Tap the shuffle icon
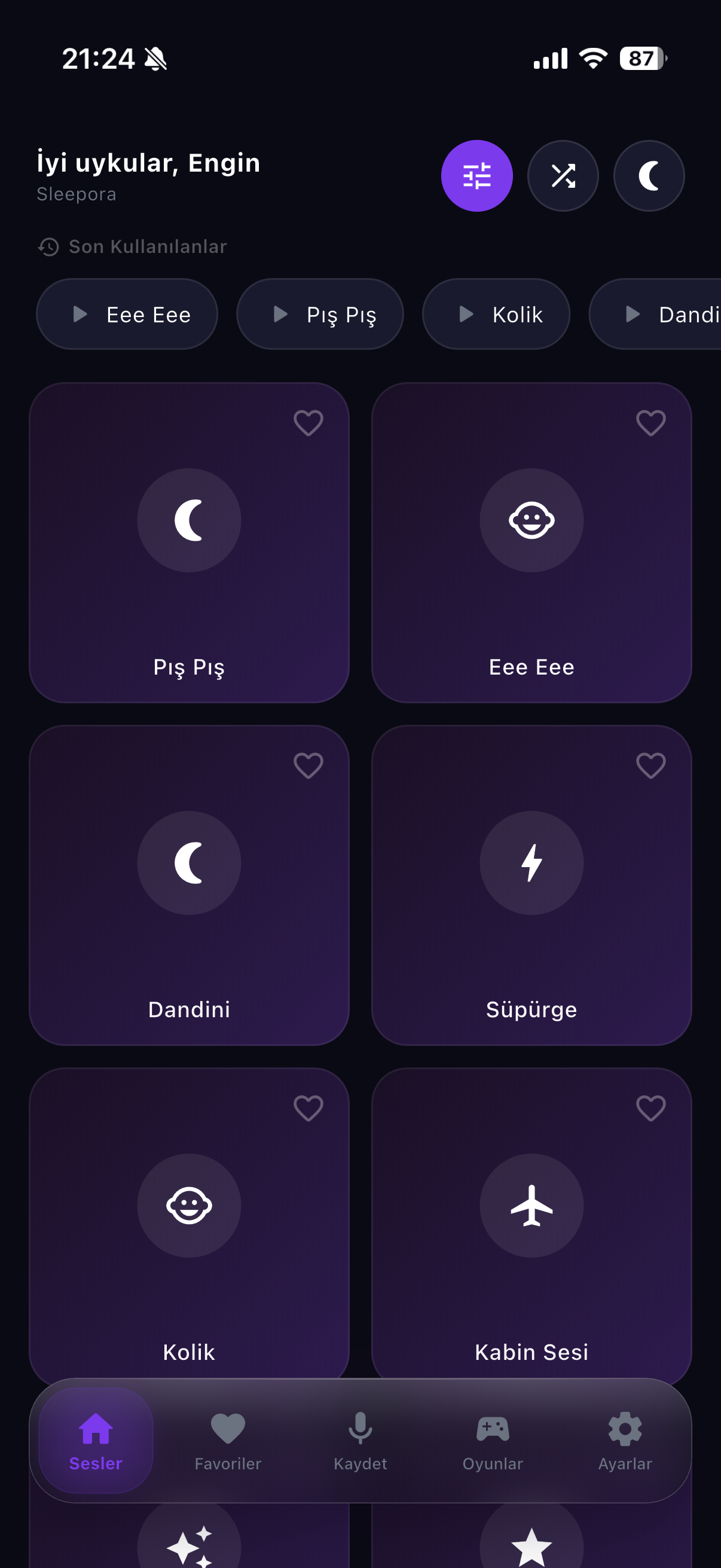The width and height of the screenshot is (721, 1568). click(x=563, y=176)
